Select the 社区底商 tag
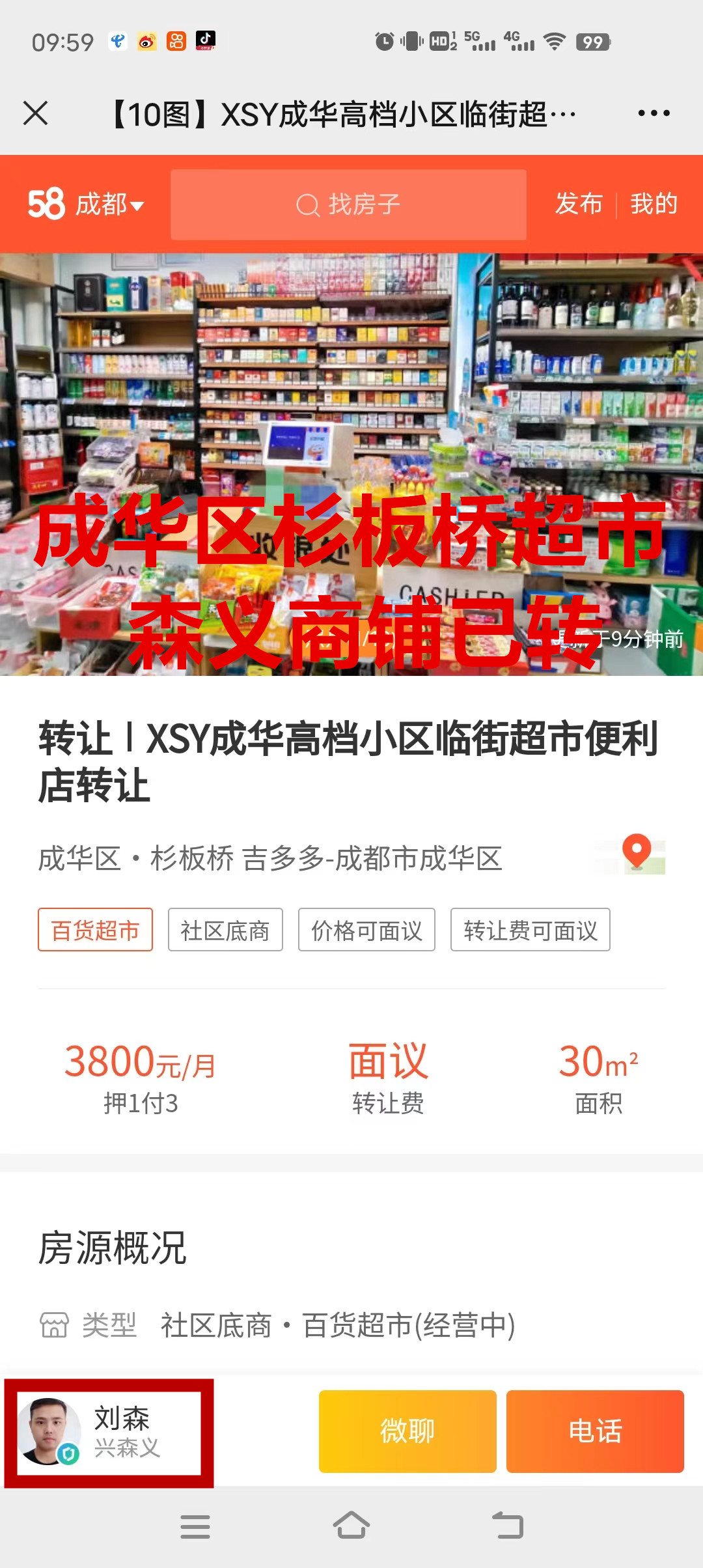 225,930
